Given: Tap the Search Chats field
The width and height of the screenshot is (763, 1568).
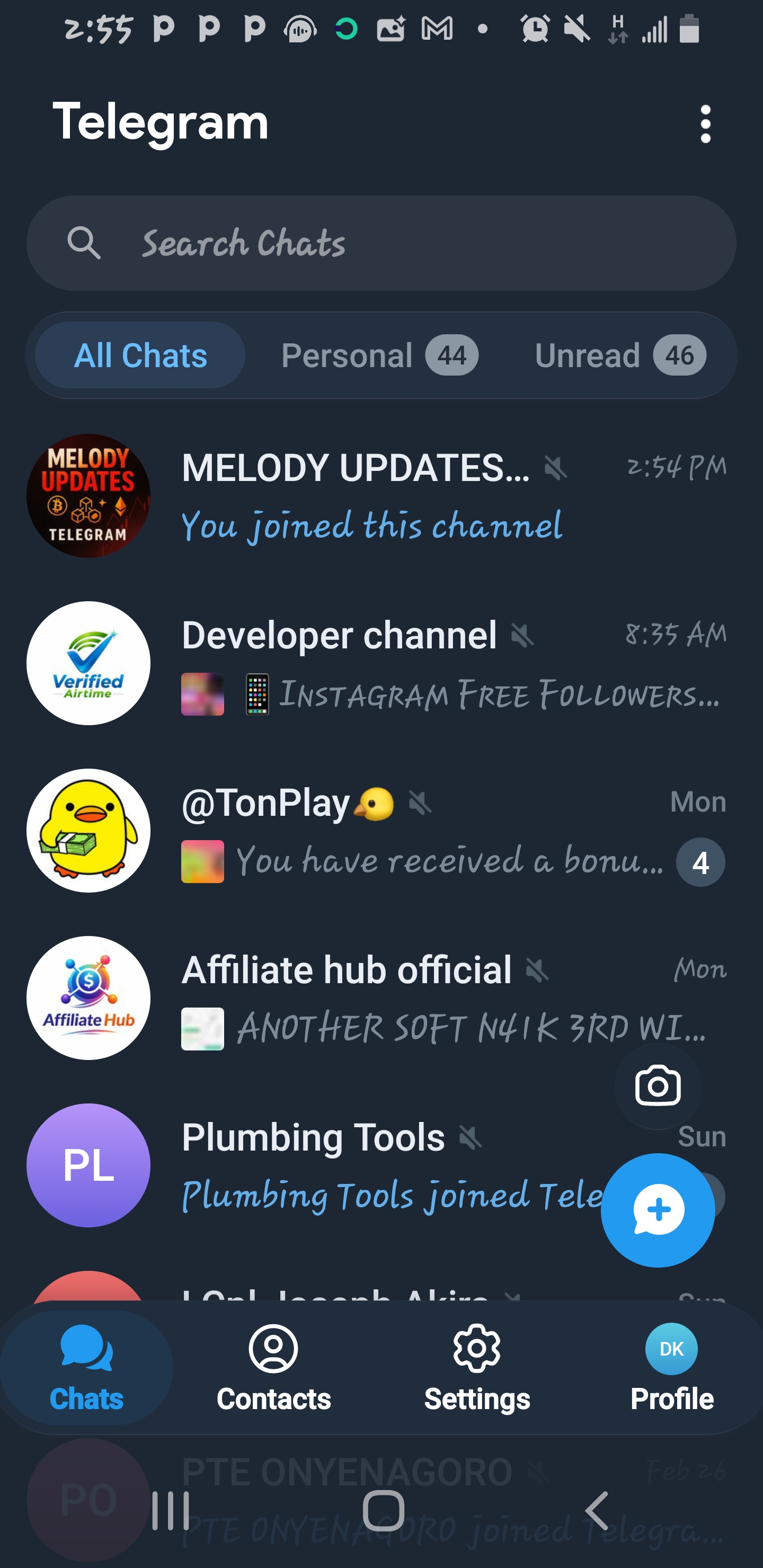Looking at the screenshot, I should point(381,243).
